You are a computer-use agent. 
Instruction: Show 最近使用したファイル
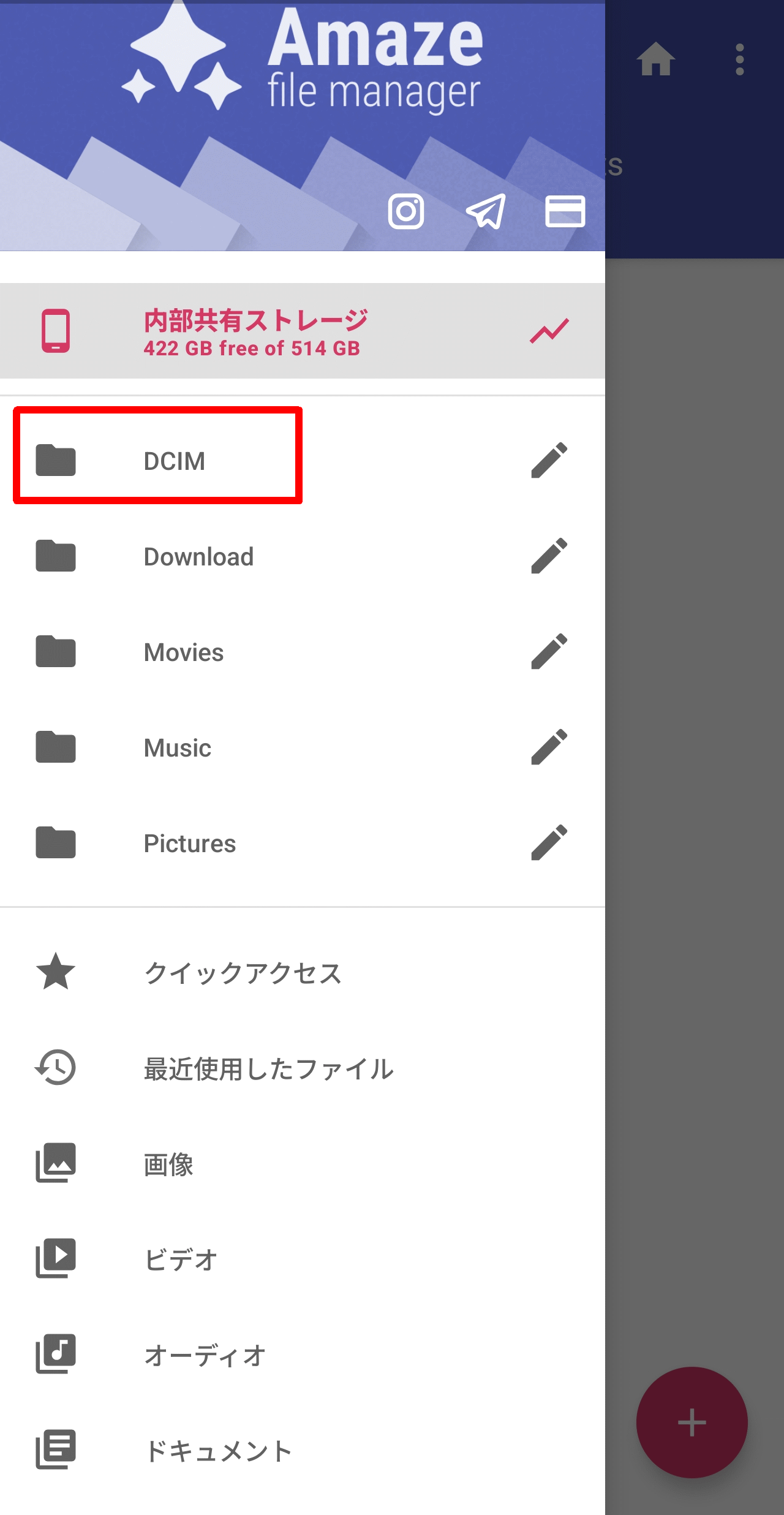[x=268, y=1068]
